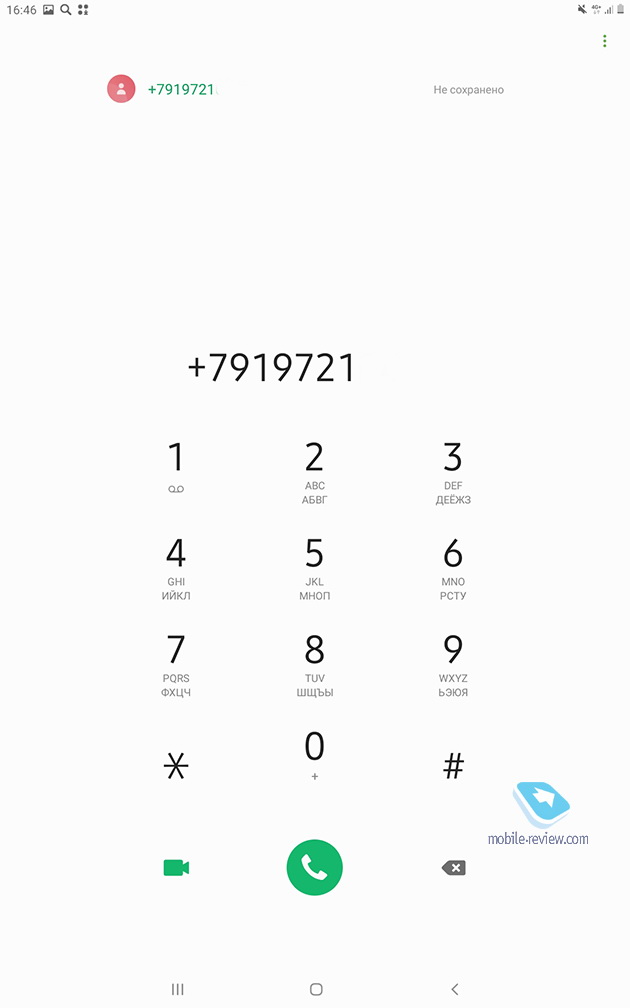Open recent apps from the navigation bar
Viewport: 630px width, 1008px height.
(x=177, y=989)
